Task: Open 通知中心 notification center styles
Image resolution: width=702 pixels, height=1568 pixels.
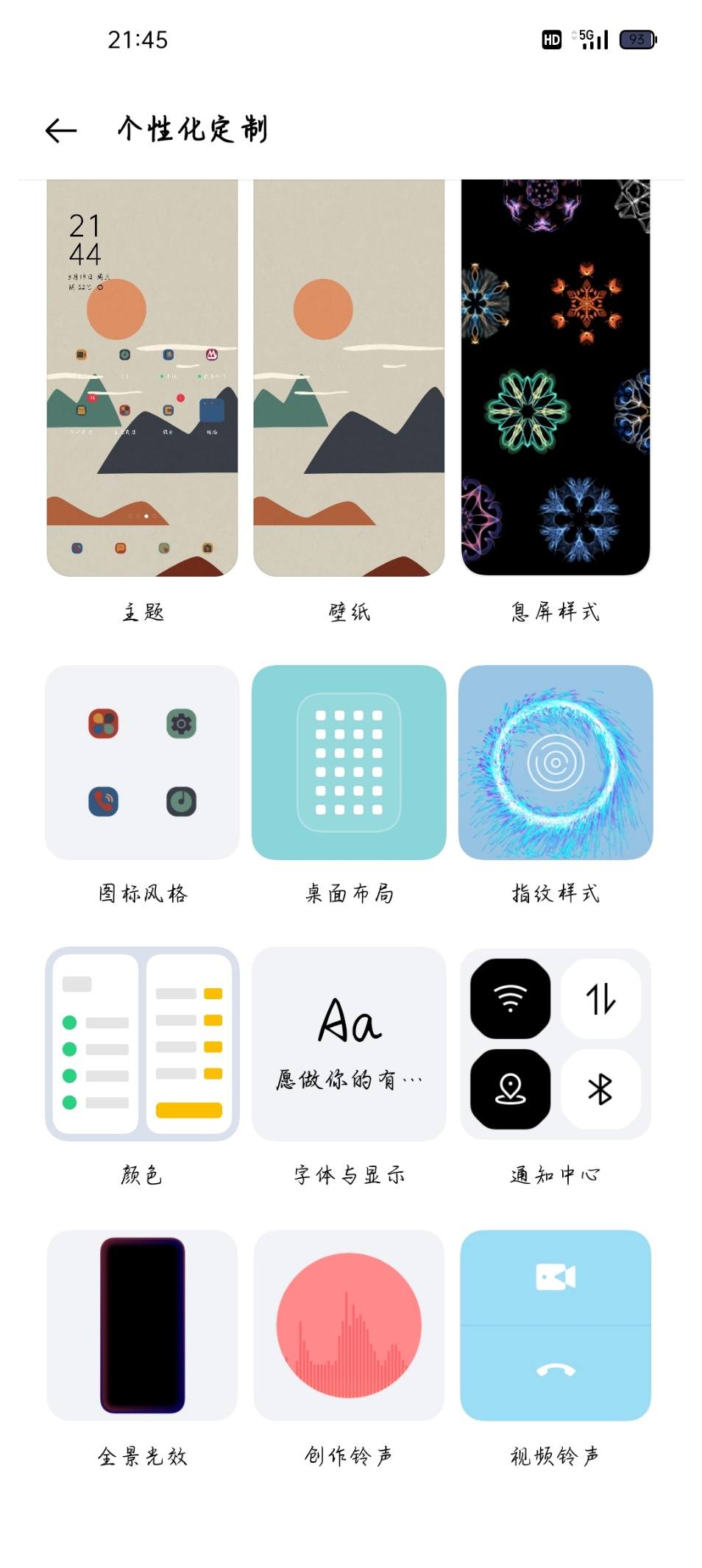Action: [x=556, y=1043]
